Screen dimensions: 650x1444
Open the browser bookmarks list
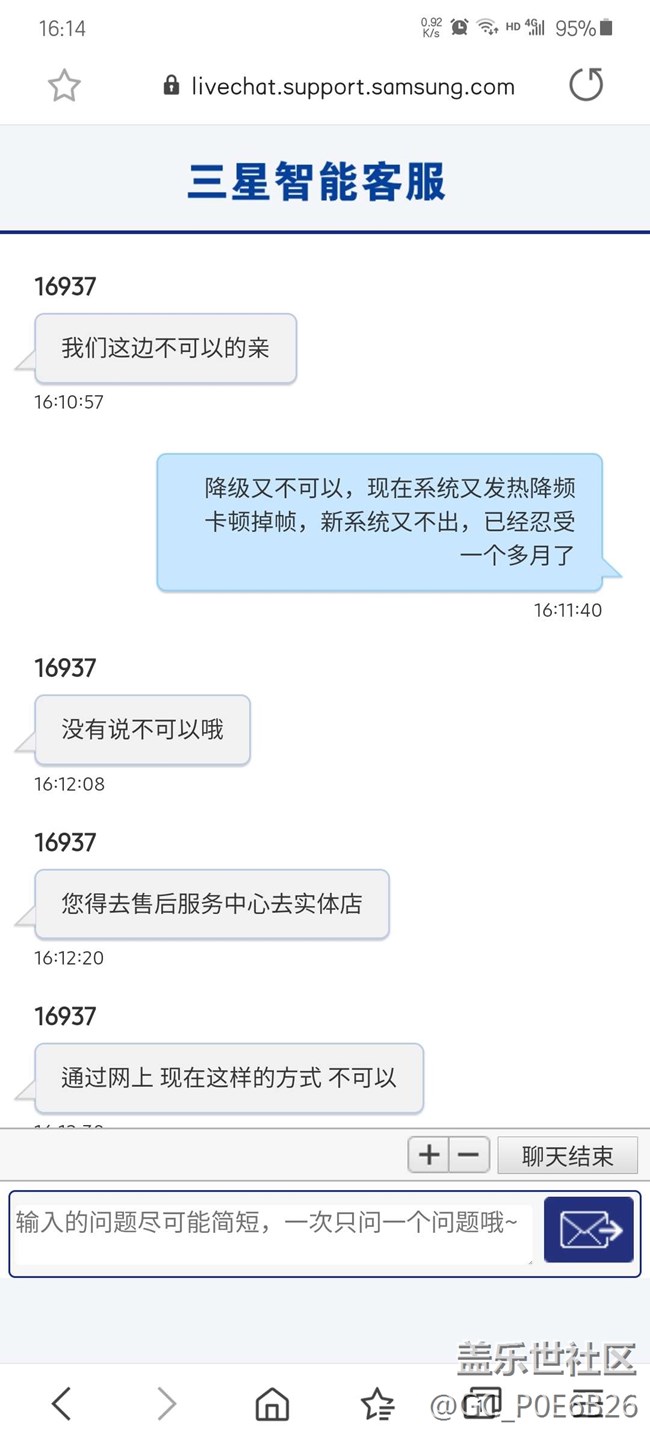377,1404
